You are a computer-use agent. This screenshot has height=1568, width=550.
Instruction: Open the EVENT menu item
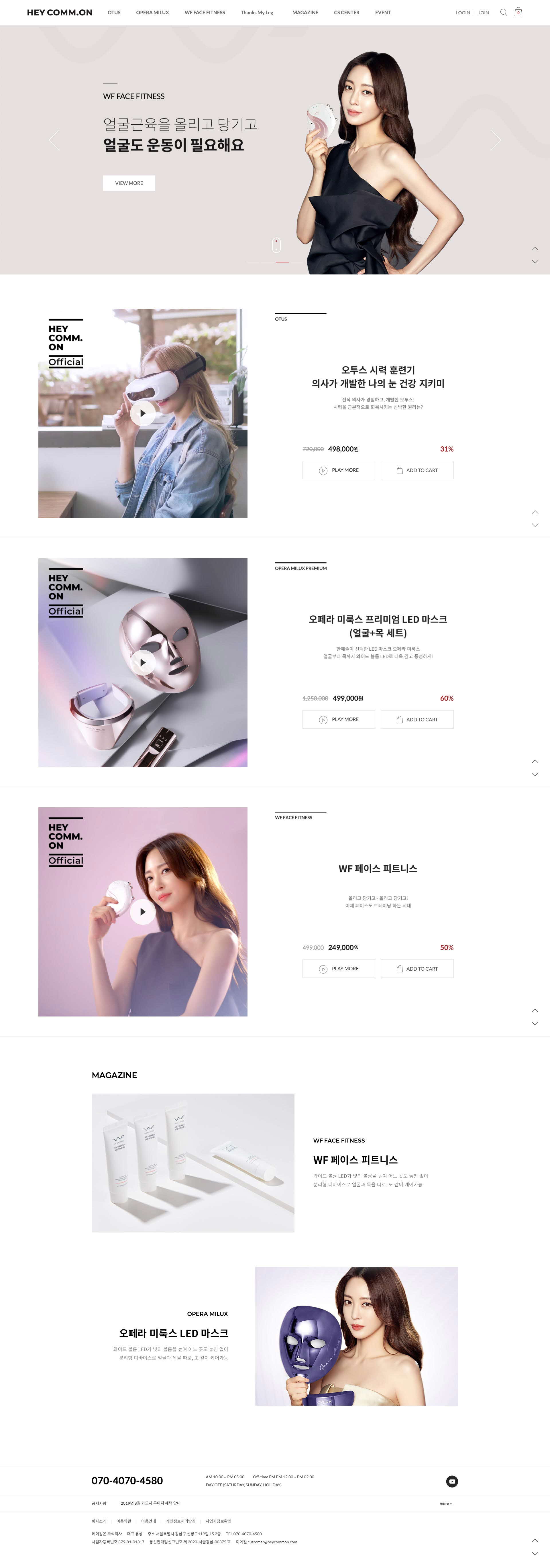click(x=383, y=12)
